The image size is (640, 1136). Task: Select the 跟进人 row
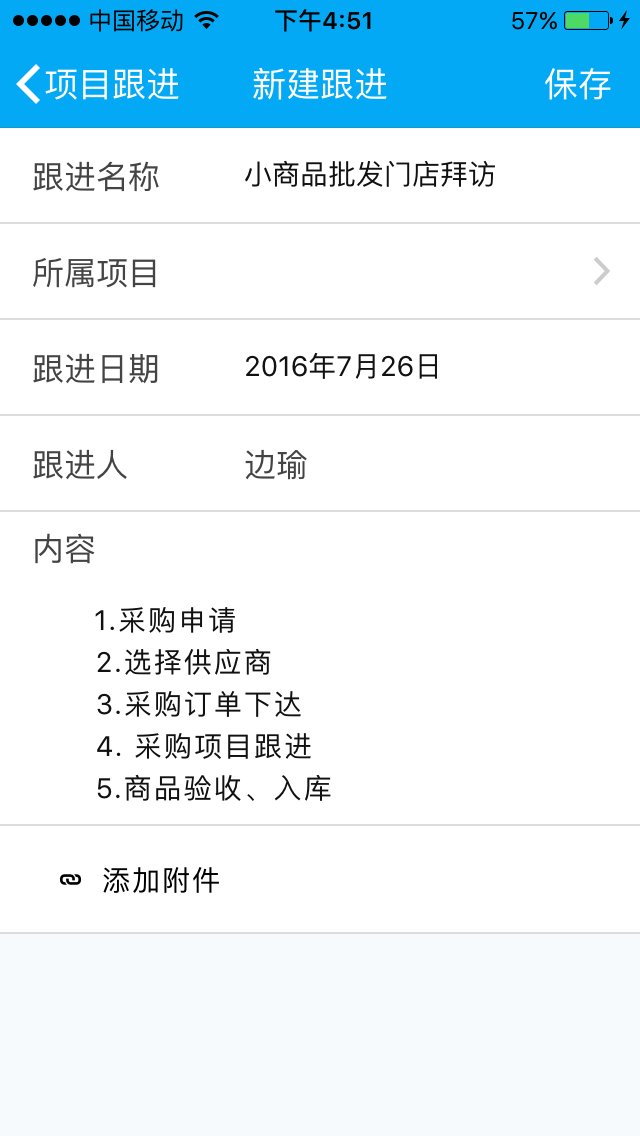(x=320, y=464)
